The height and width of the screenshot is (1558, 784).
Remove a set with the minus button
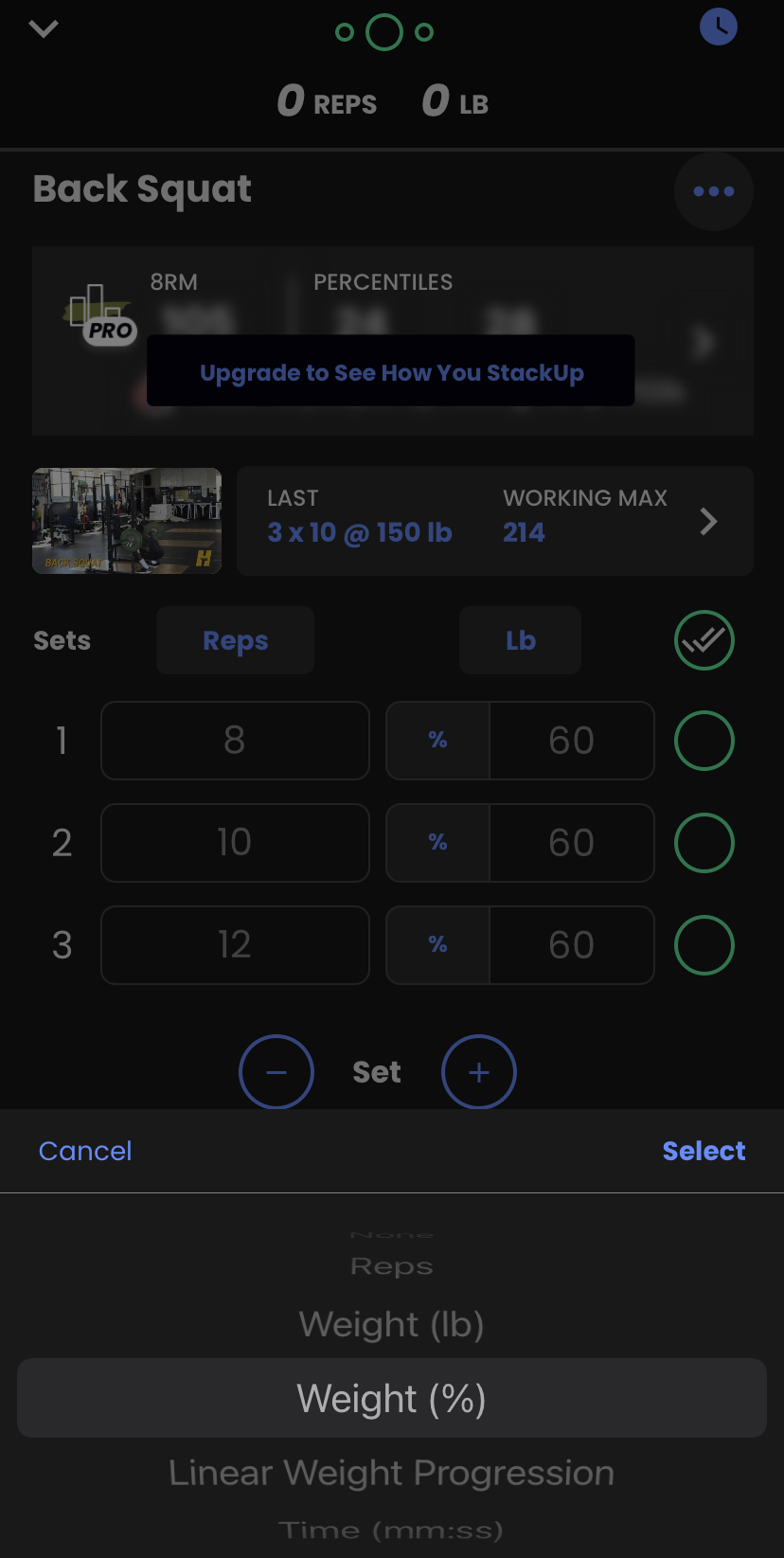(276, 1072)
